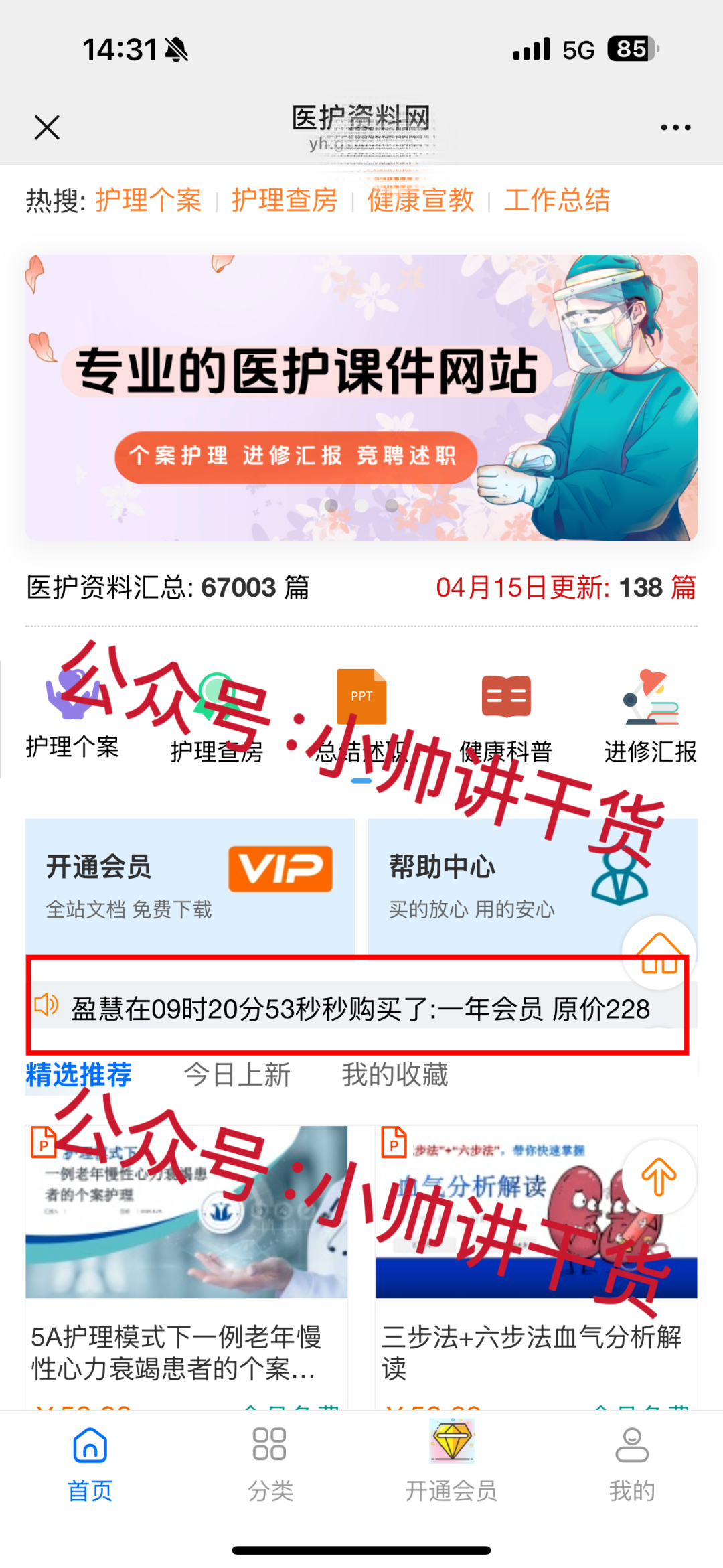723x1568 pixels.
Task: Search hot keyword 护理查房
Action: coord(285,200)
